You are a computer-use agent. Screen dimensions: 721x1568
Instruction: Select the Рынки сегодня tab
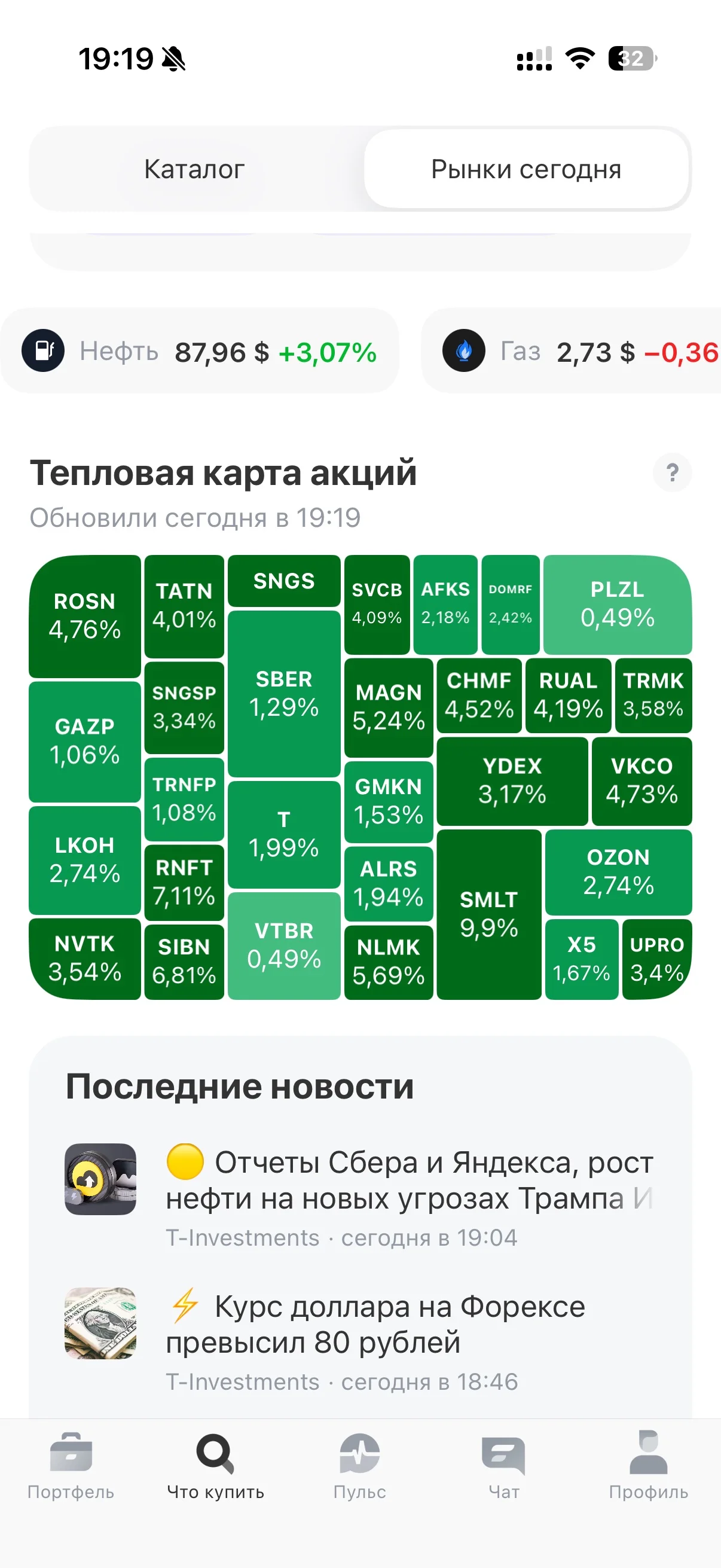tap(526, 169)
